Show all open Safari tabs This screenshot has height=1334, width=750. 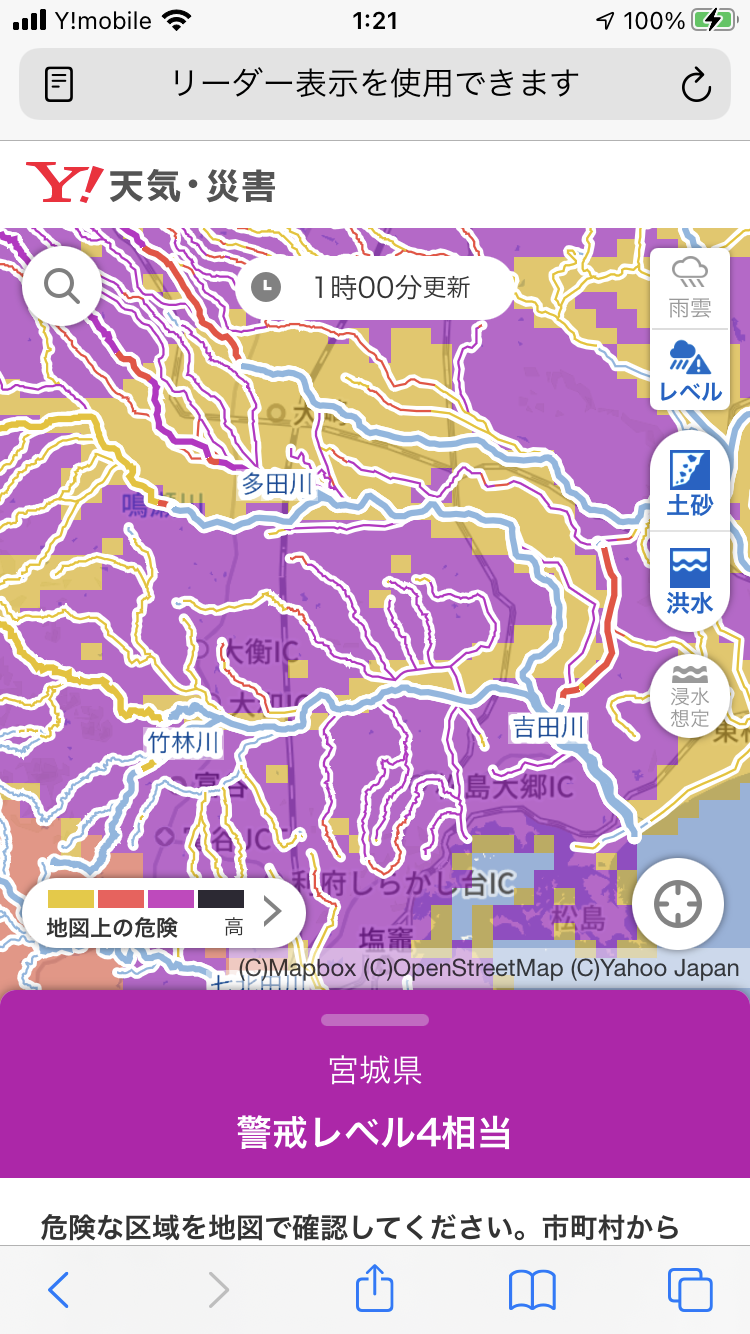(x=690, y=1290)
